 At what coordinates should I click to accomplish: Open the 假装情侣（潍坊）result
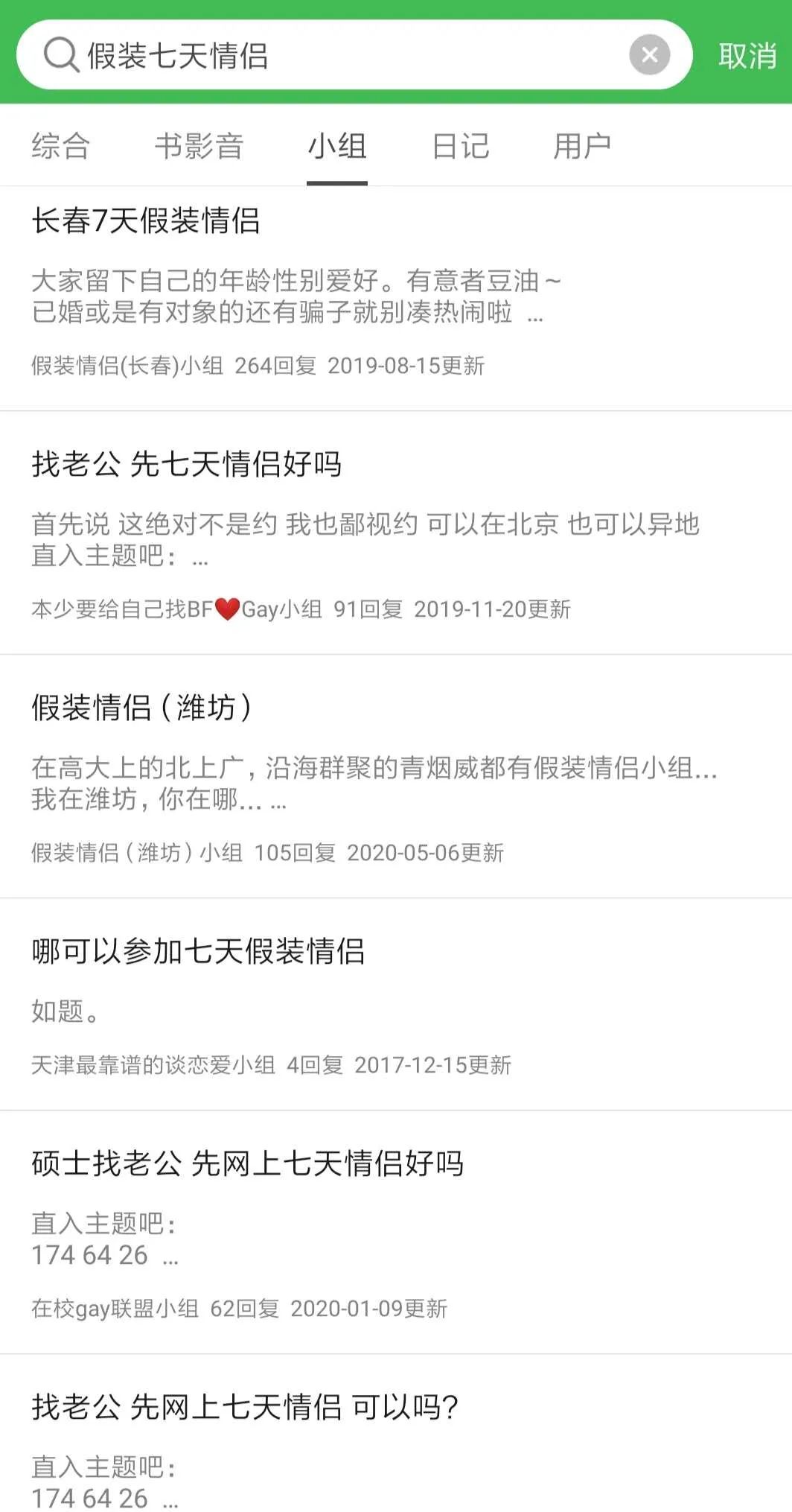[x=141, y=708]
